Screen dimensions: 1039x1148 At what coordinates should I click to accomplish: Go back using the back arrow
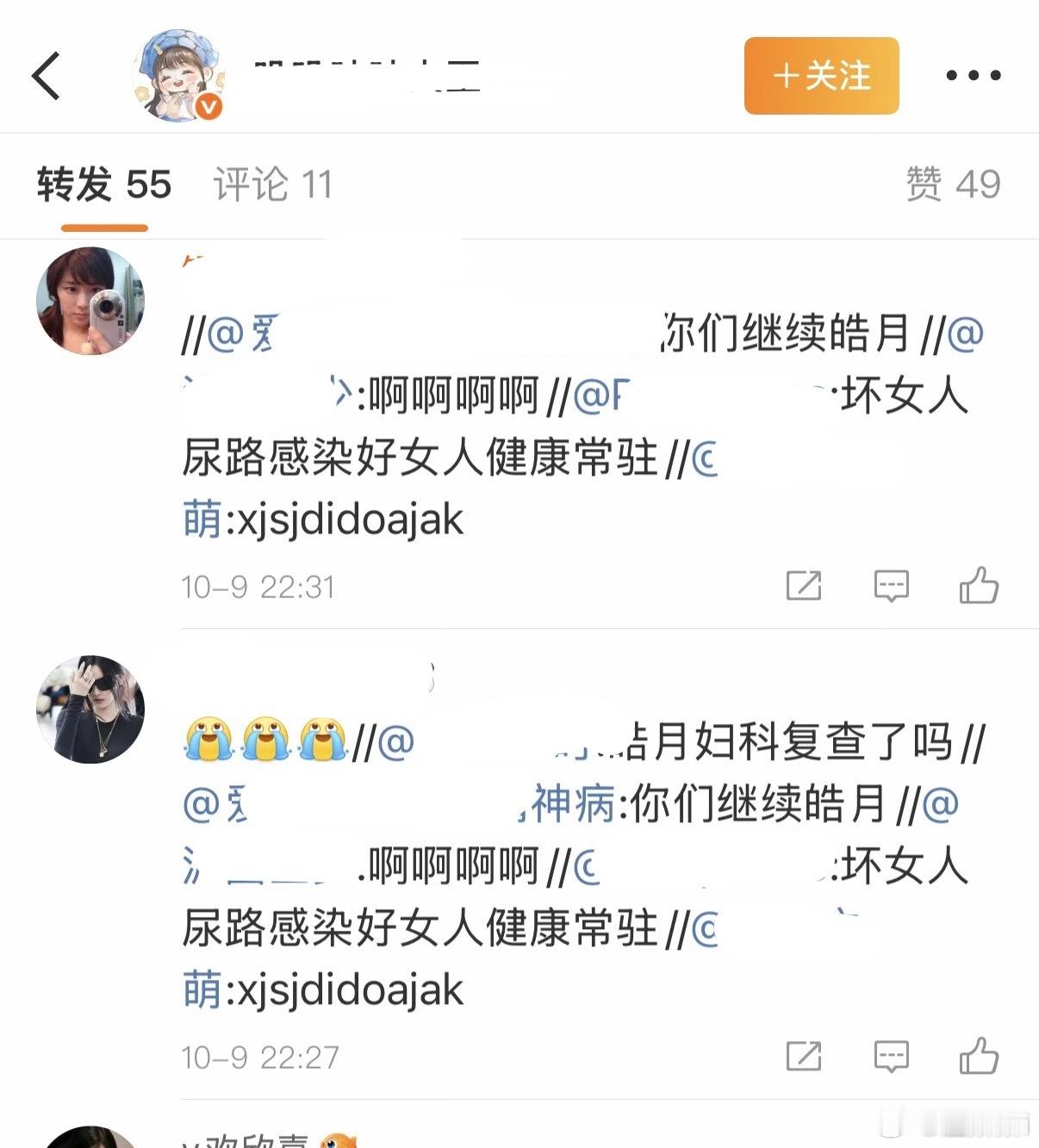(x=47, y=76)
